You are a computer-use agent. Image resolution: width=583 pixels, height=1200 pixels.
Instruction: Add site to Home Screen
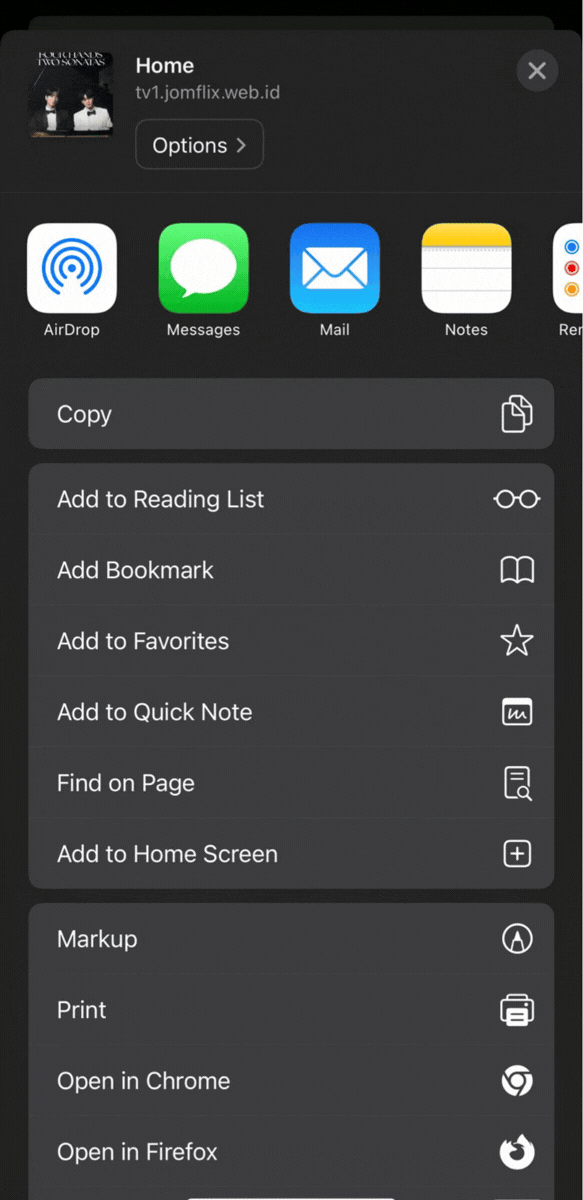click(291, 854)
